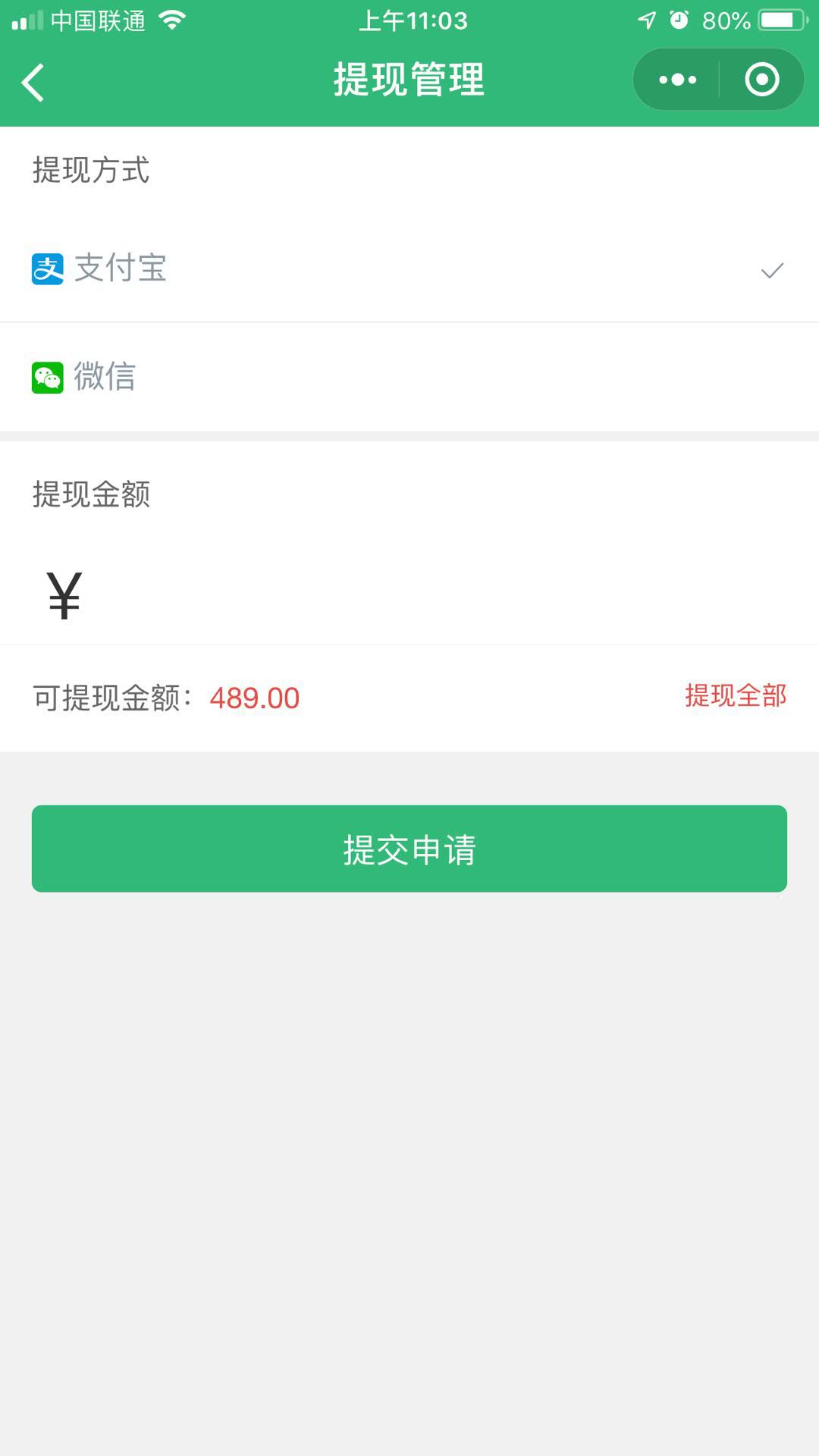Submit with the 提交申请 button
This screenshot has width=819, height=1456.
click(409, 849)
